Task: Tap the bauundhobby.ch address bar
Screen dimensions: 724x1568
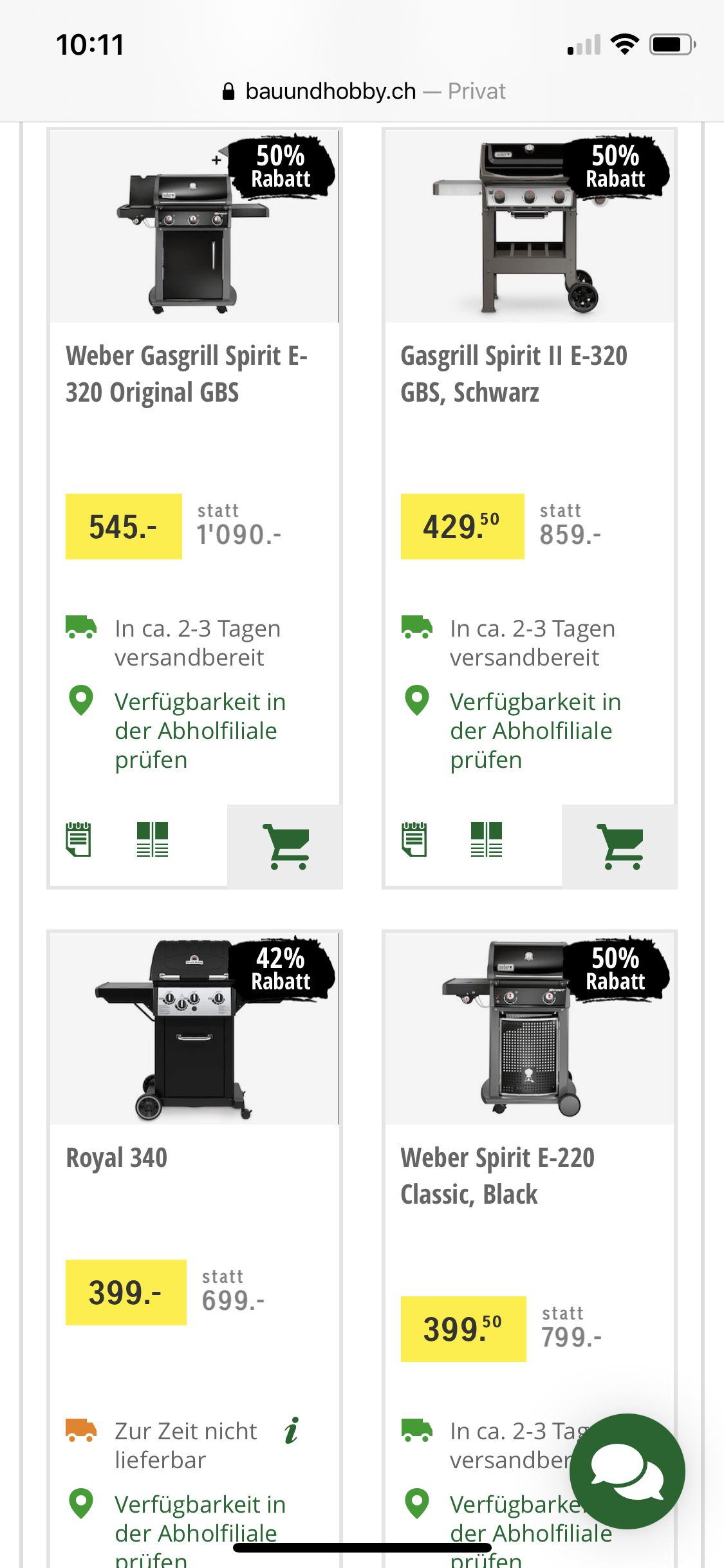Action: click(x=362, y=91)
